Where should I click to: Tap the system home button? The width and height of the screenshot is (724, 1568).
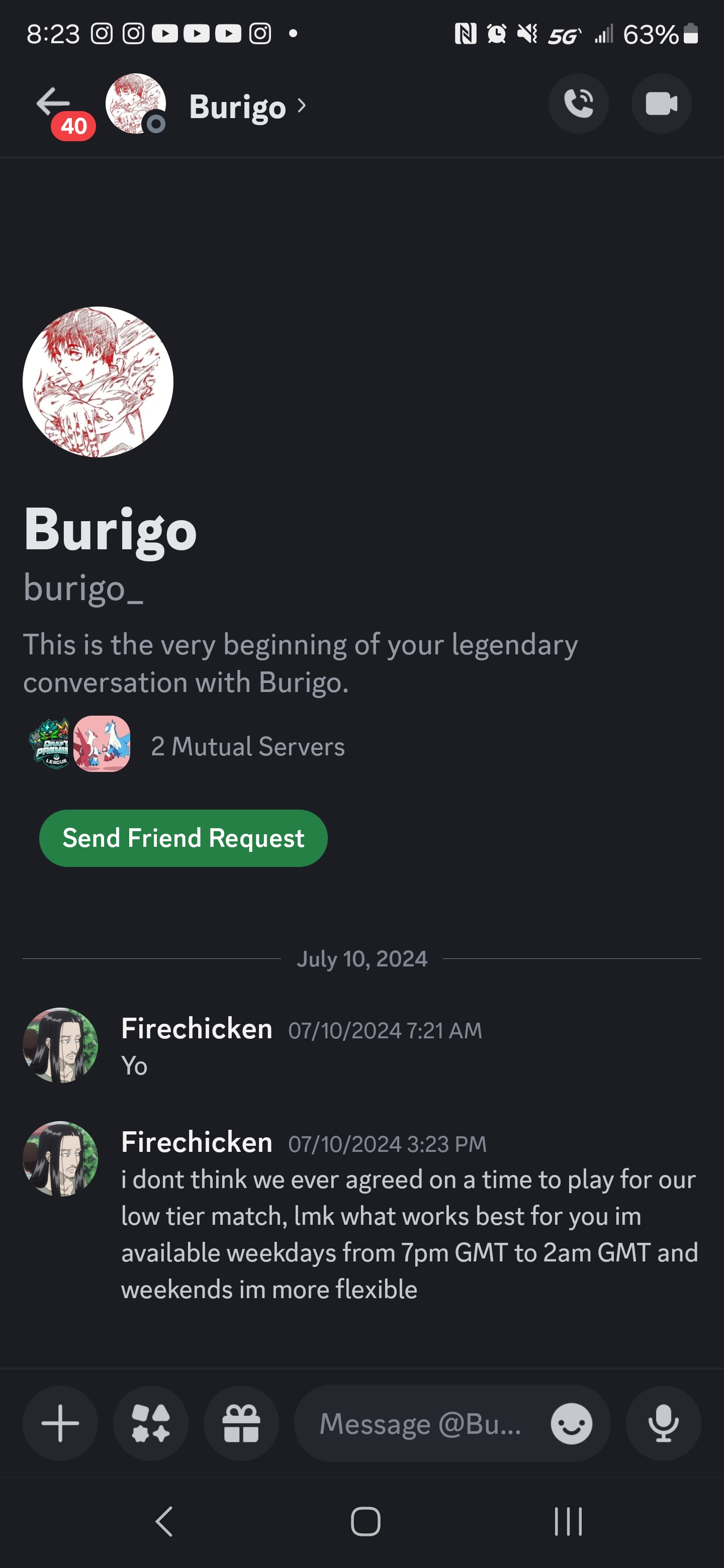(x=366, y=1522)
